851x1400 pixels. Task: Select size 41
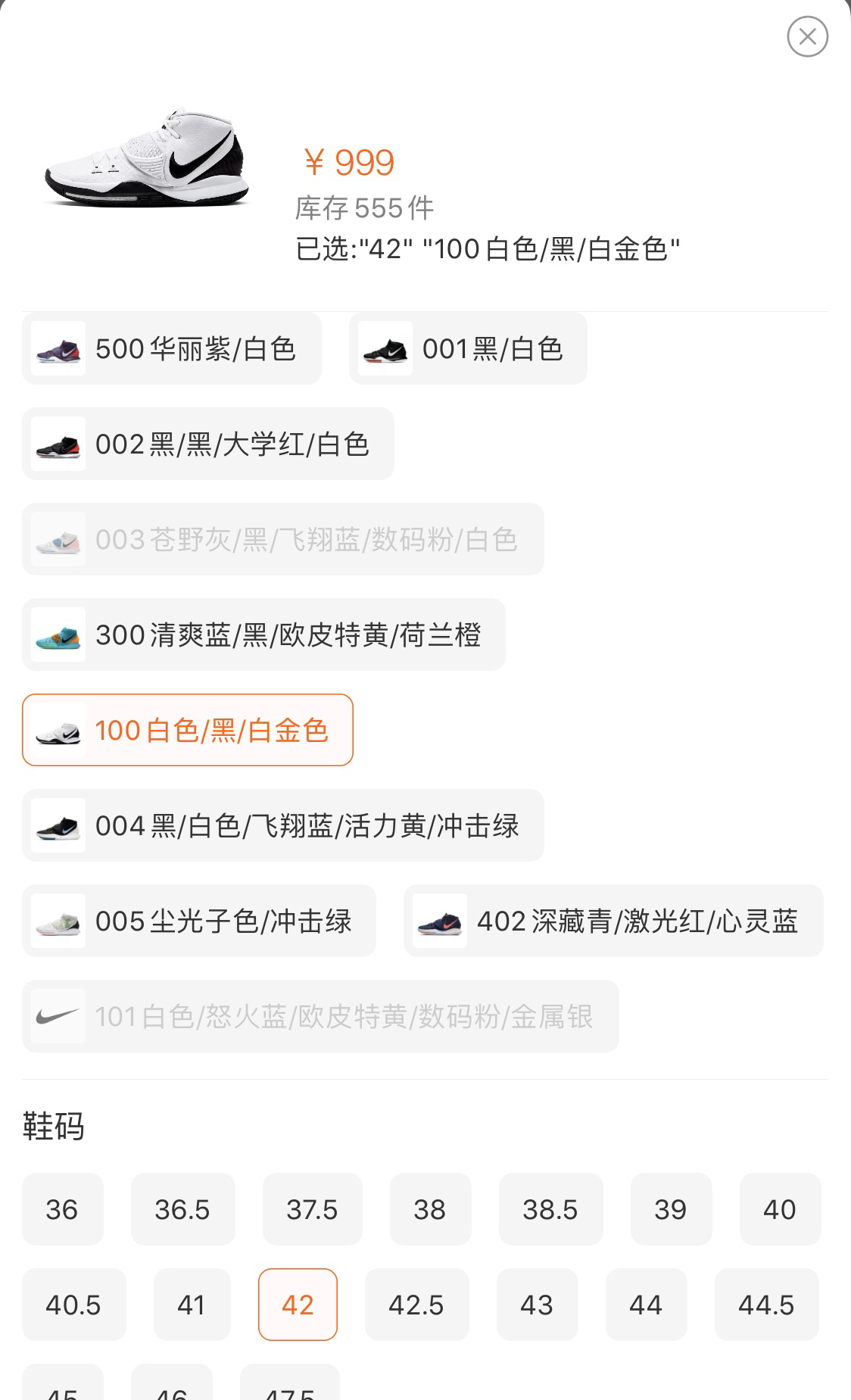pyautogui.click(x=192, y=1305)
